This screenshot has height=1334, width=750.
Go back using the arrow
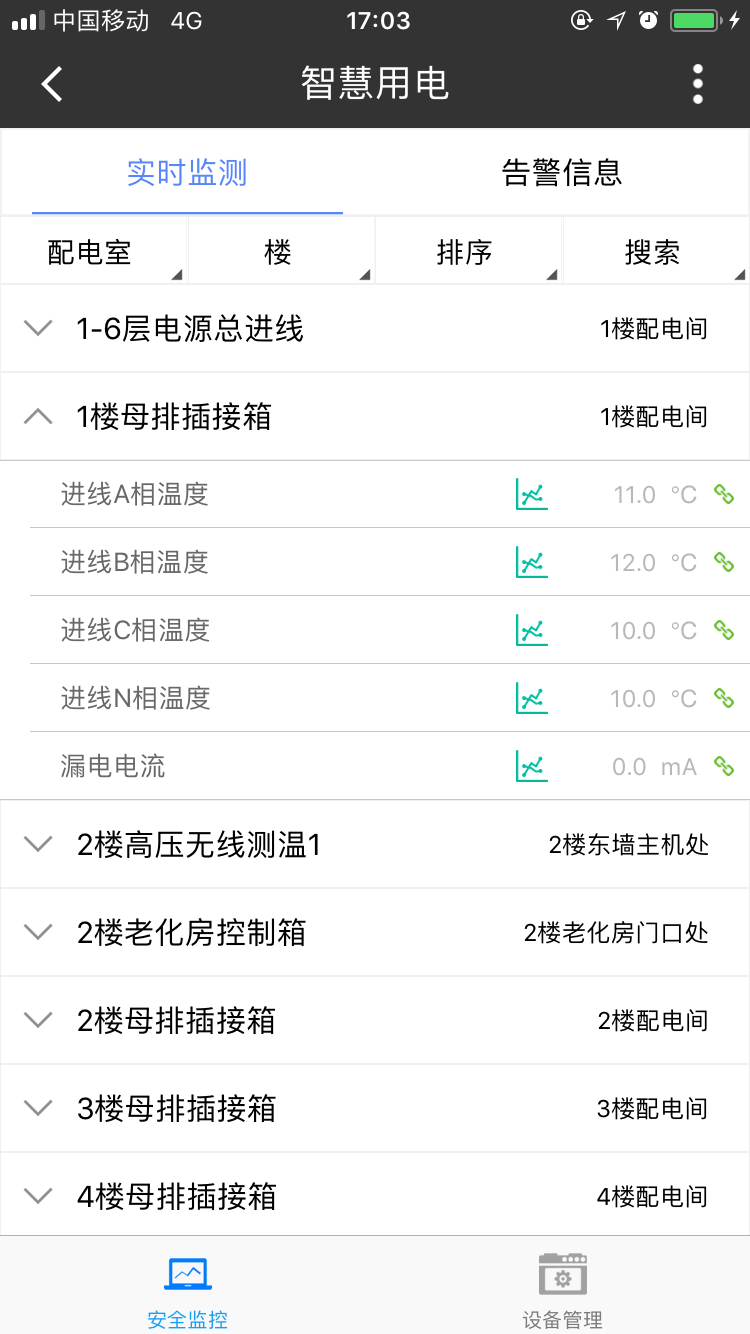click(x=52, y=84)
